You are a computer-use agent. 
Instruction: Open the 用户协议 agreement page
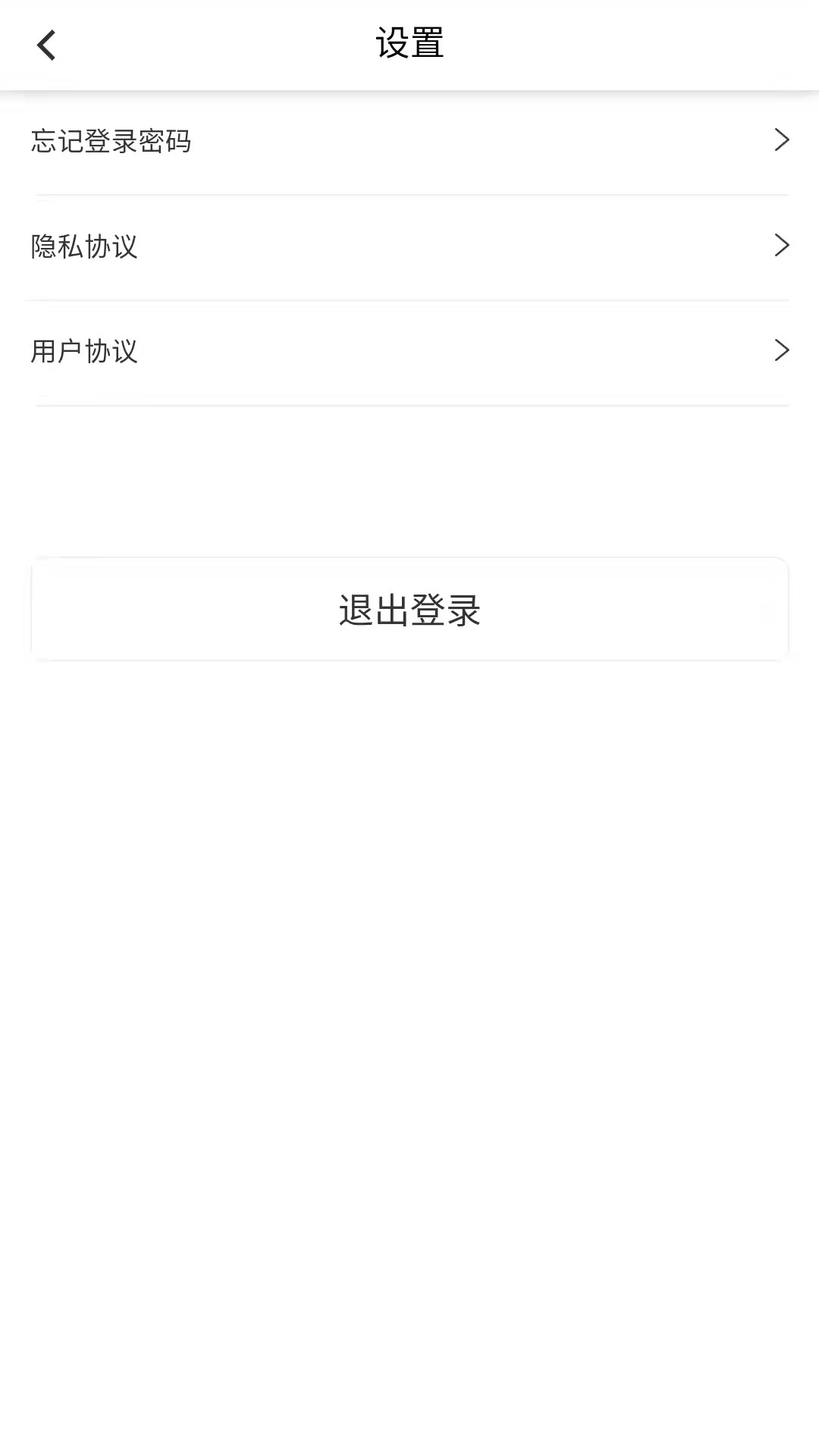(409, 350)
